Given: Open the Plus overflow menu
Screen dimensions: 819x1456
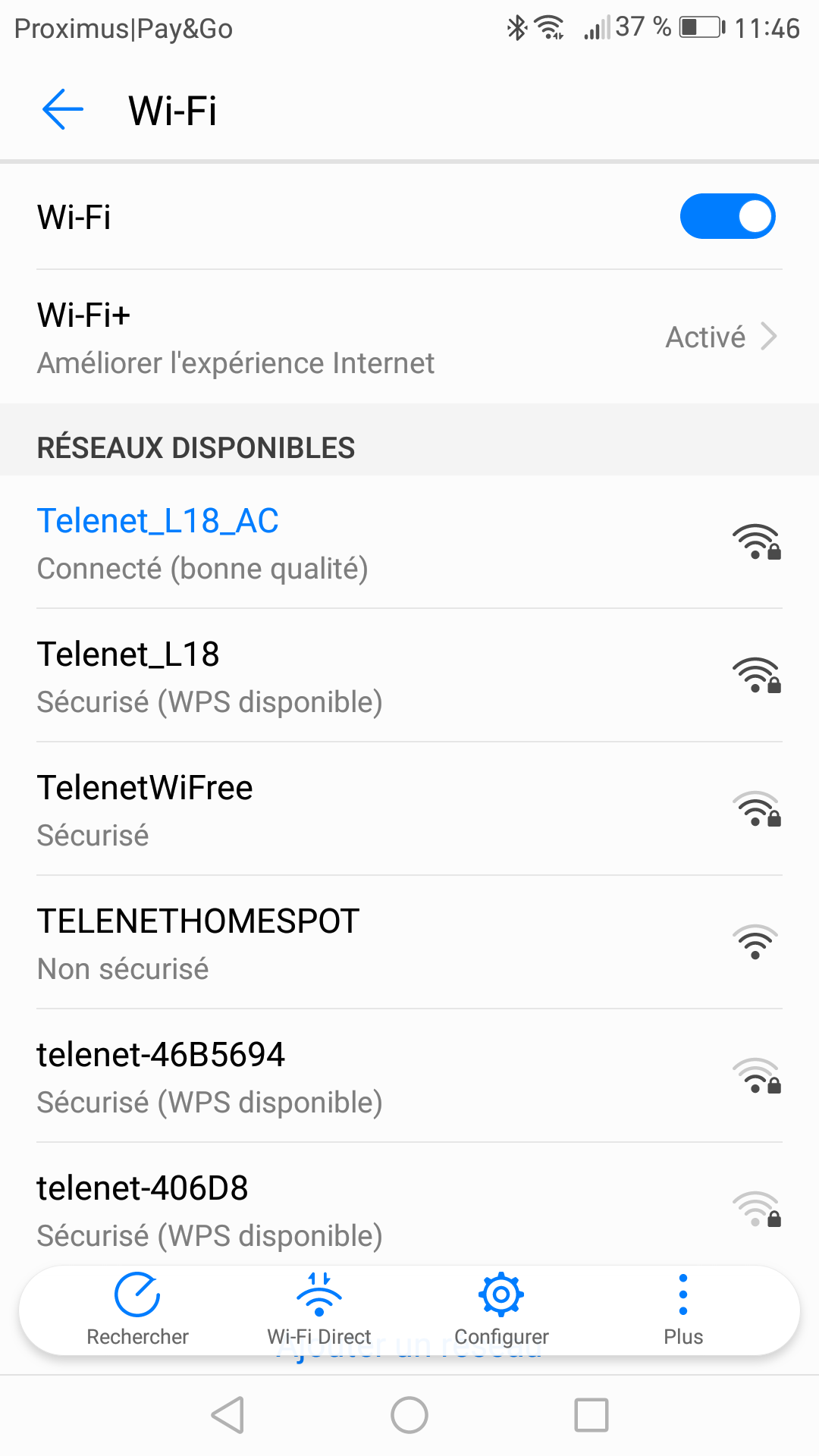Looking at the screenshot, I should tap(683, 1310).
